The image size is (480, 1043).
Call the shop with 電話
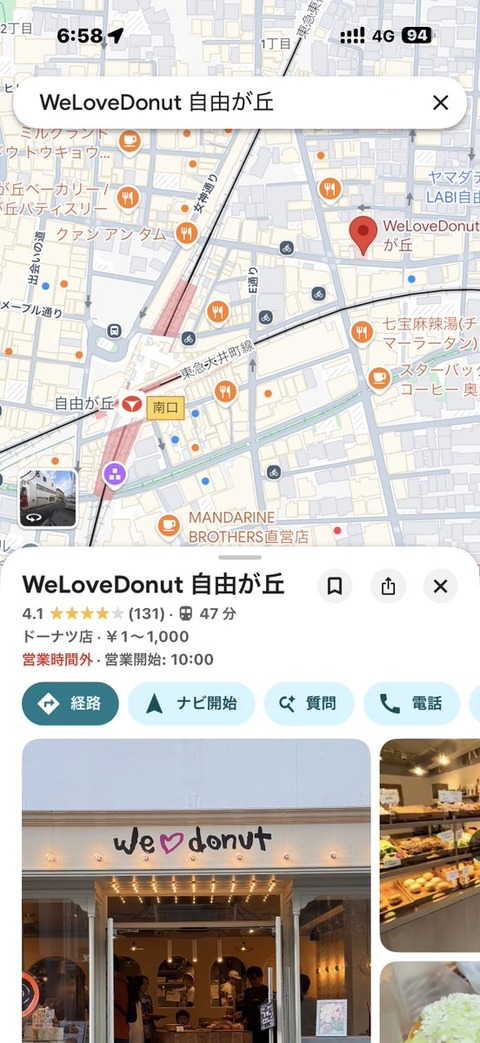pos(412,703)
